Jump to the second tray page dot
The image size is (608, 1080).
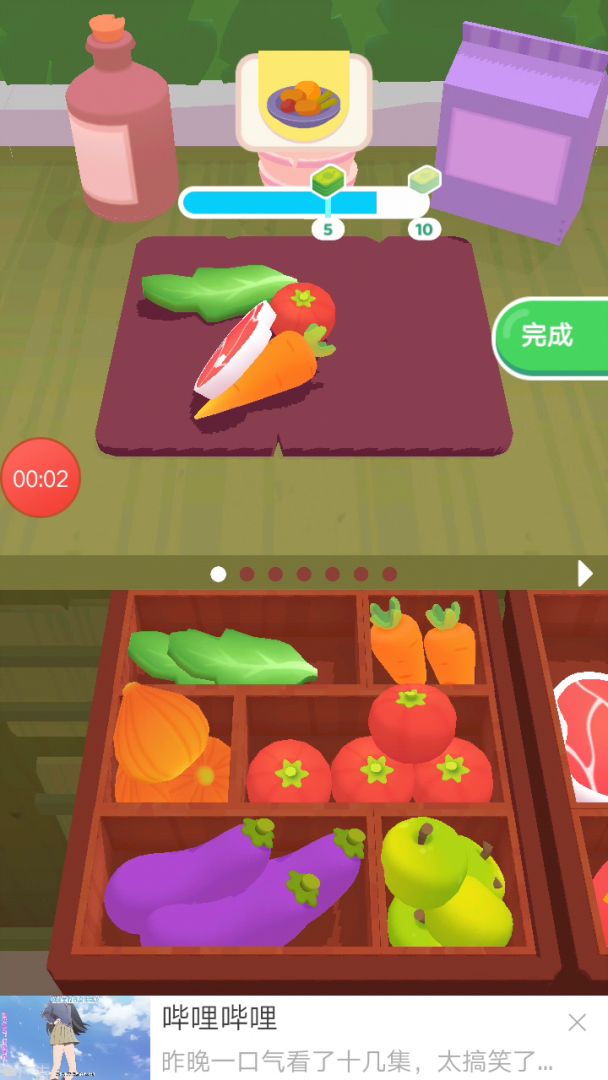pyautogui.click(x=247, y=574)
